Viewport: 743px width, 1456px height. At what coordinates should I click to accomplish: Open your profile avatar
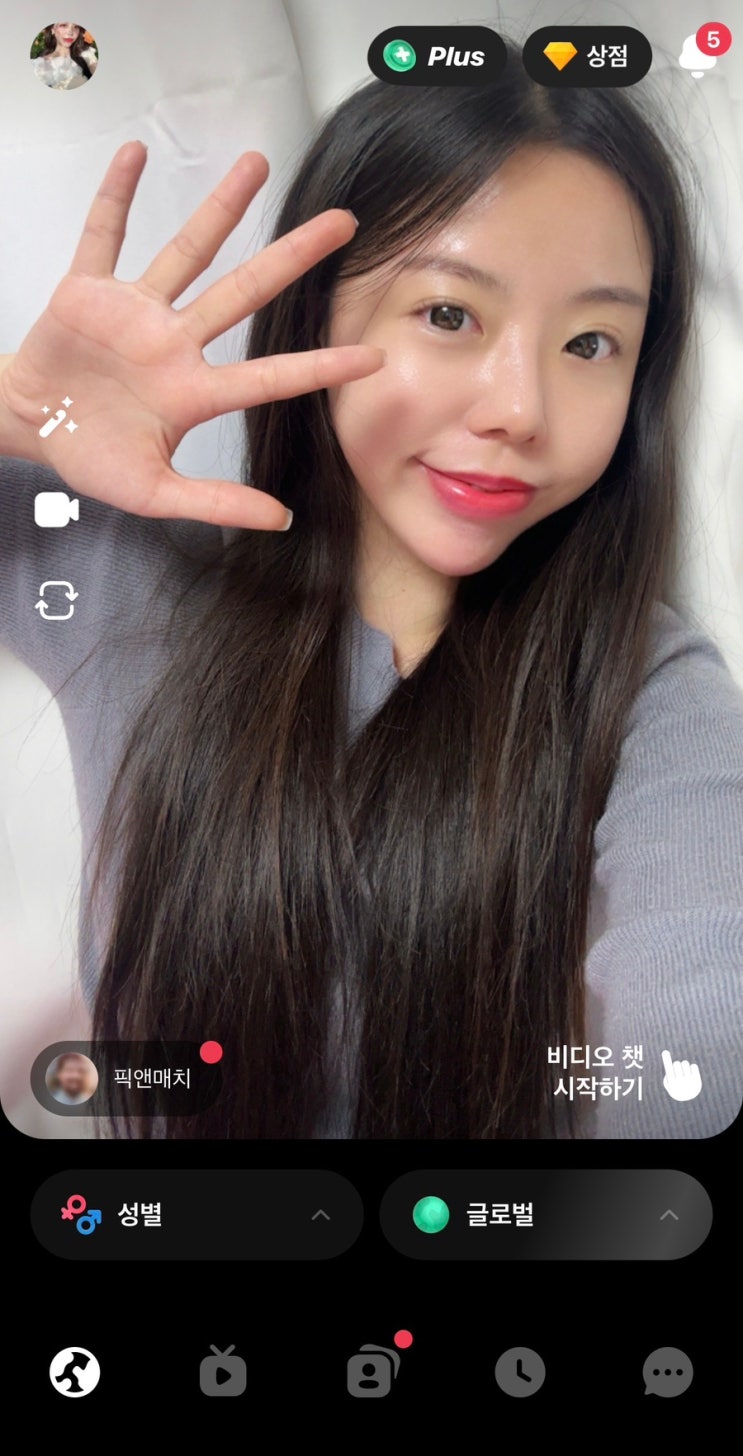click(64, 56)
